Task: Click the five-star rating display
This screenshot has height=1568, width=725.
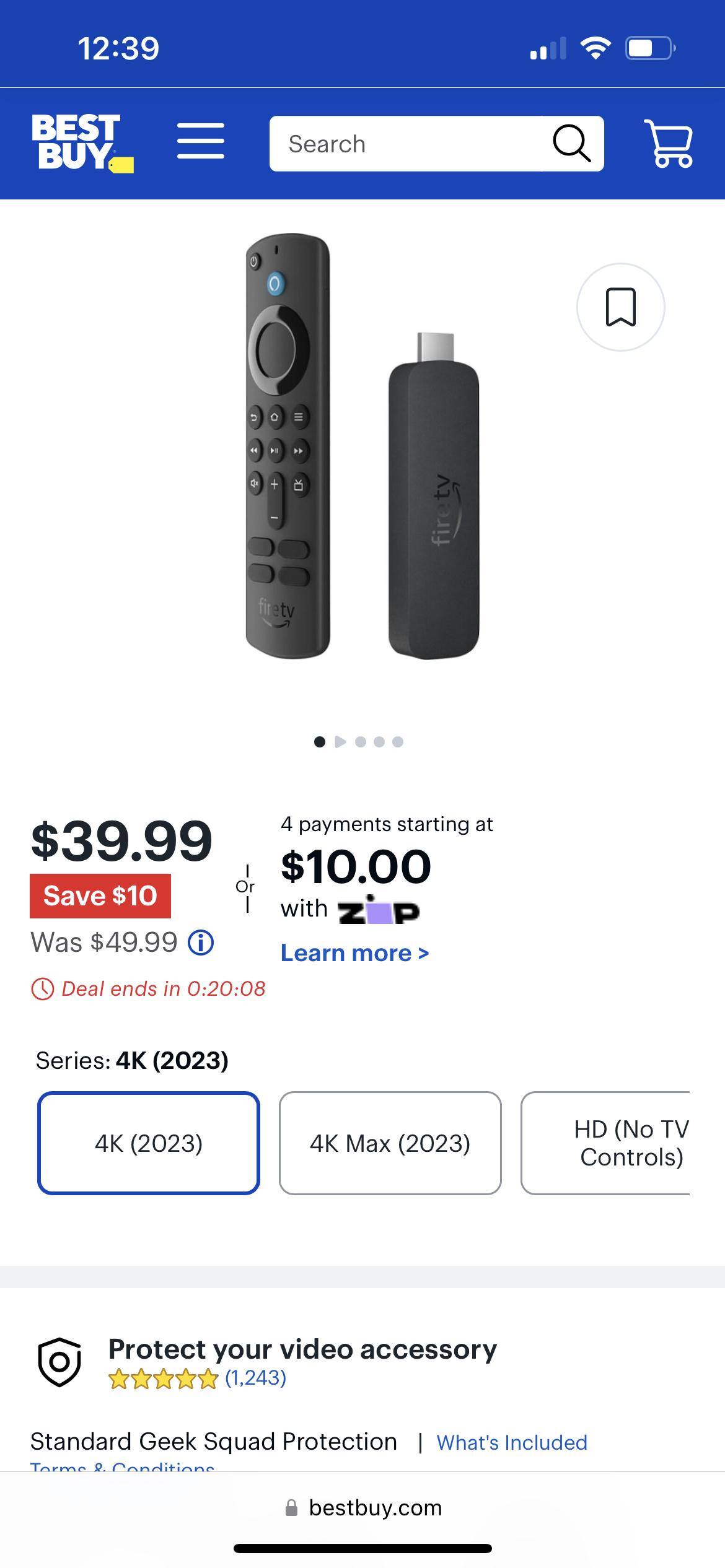Action: pos(162,1380)
